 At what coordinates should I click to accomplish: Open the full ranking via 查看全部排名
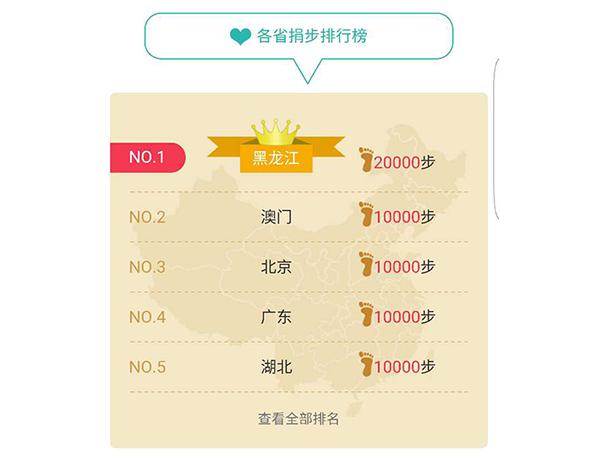(298, 418)
